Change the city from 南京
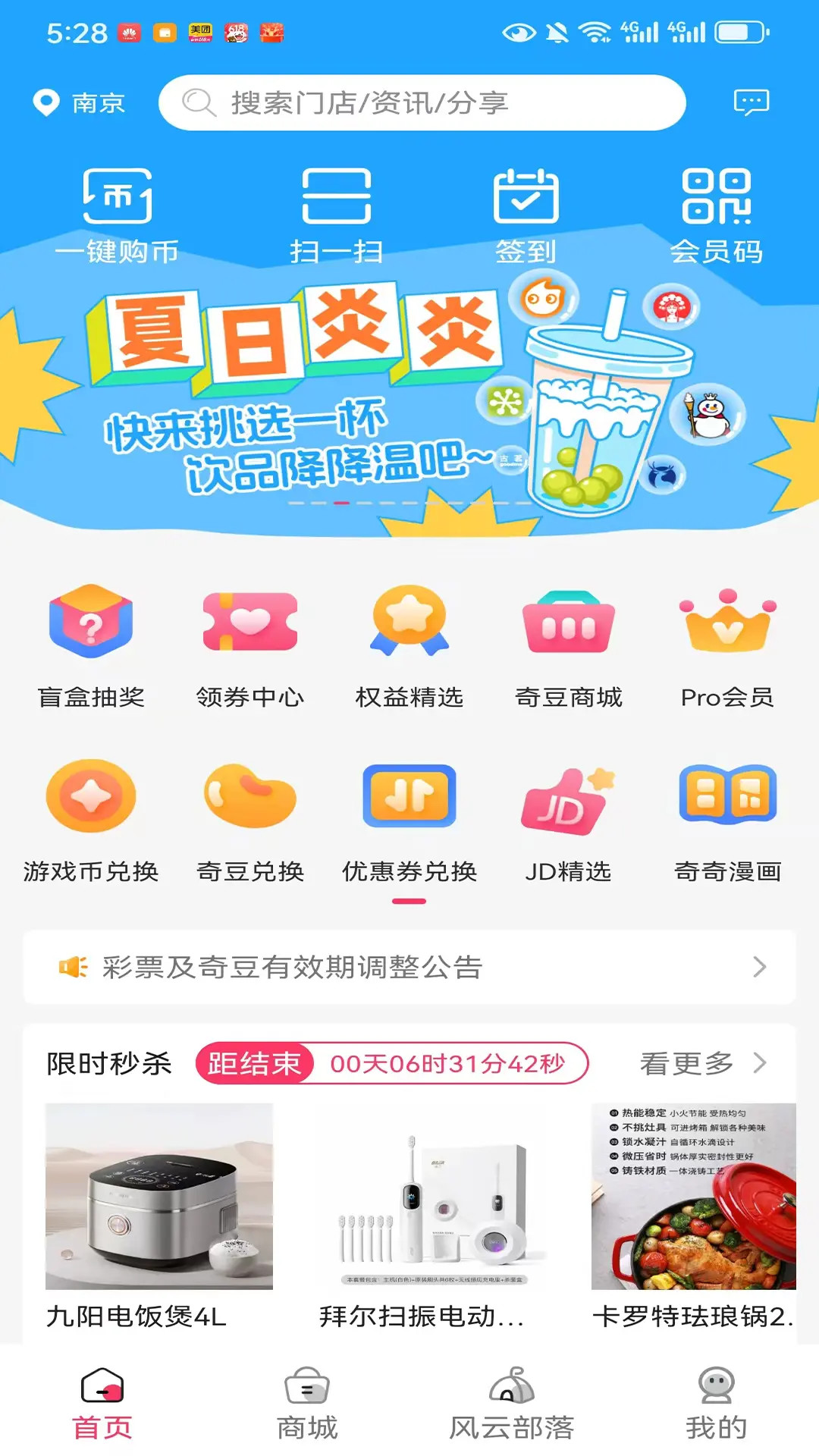This screenshot has width=819, height=1456. point(80,103)
